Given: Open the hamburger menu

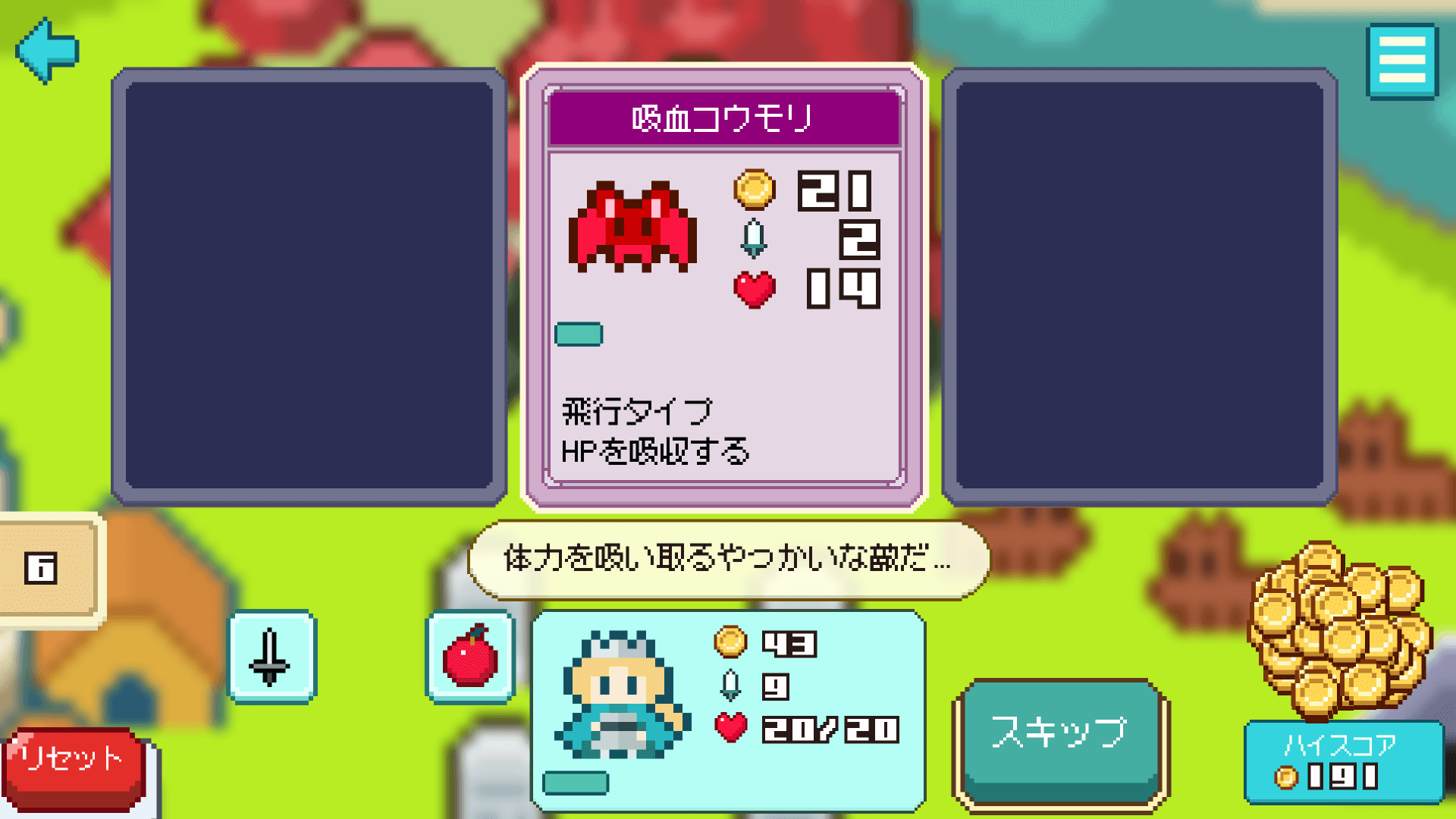Looking at the screenshot, I should 1402,61.
